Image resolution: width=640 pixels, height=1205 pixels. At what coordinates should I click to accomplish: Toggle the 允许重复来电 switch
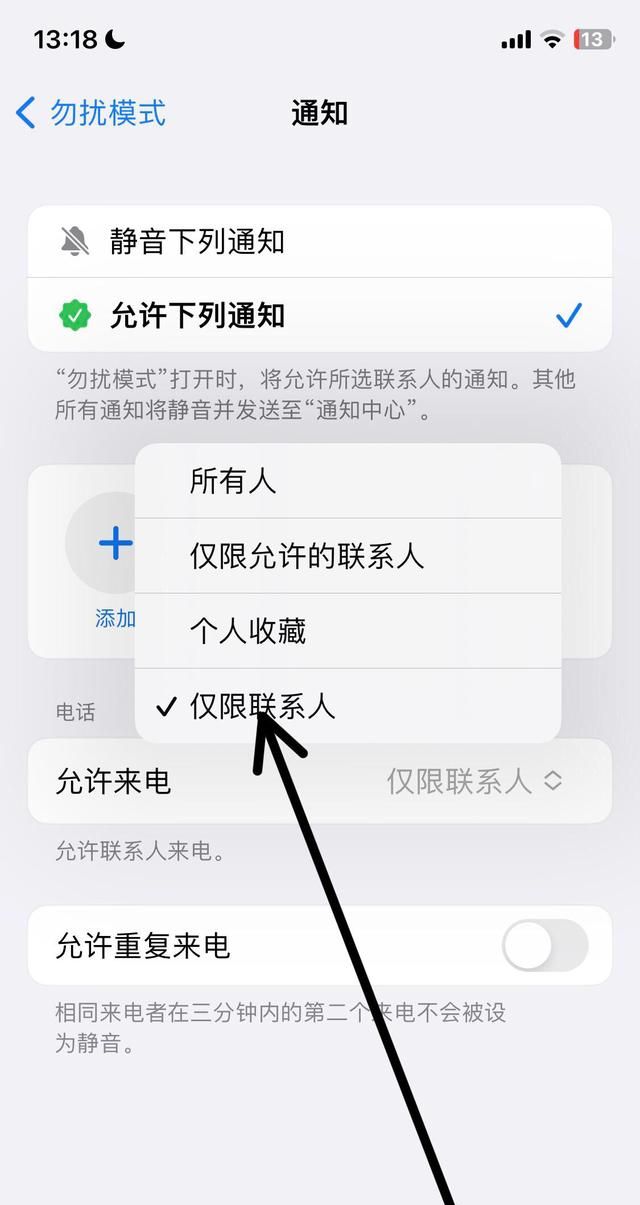pos(544,945)
